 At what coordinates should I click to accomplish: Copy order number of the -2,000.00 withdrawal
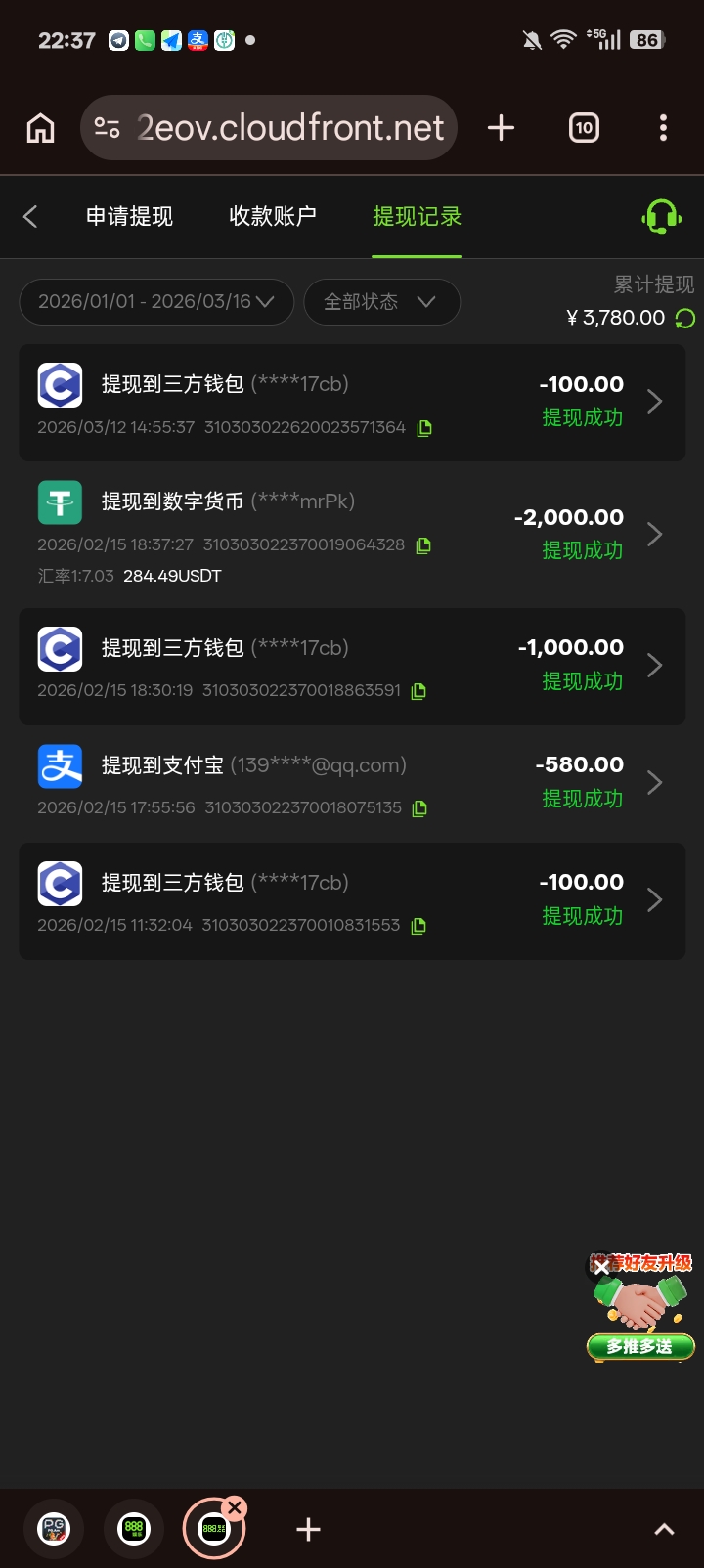(423, 545)
